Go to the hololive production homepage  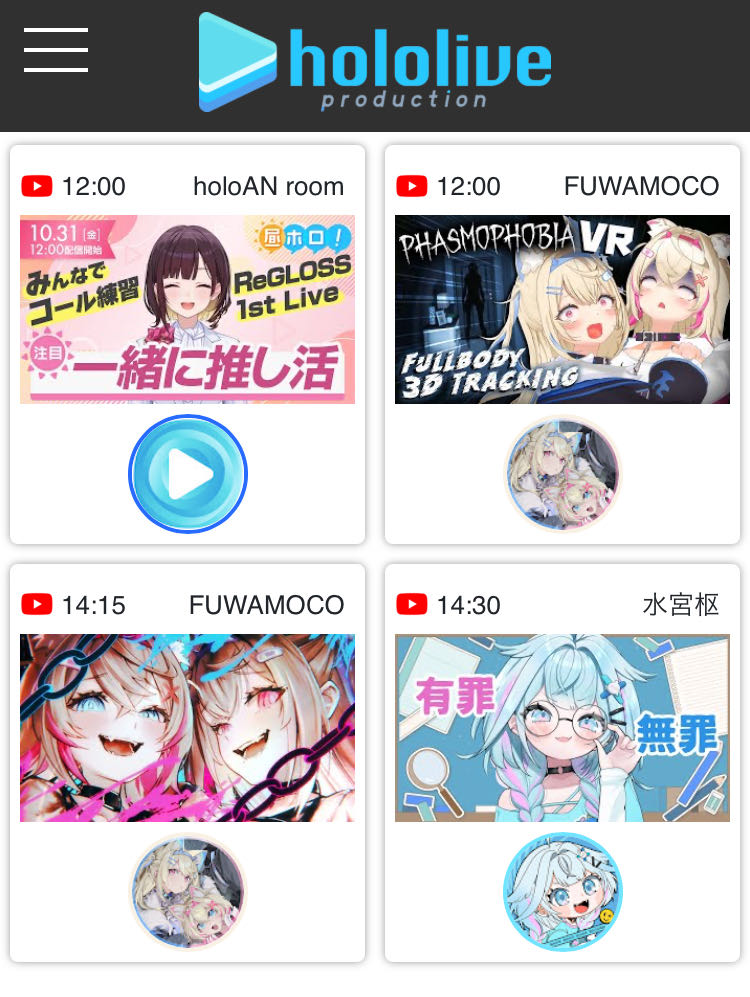pos(375,62)
